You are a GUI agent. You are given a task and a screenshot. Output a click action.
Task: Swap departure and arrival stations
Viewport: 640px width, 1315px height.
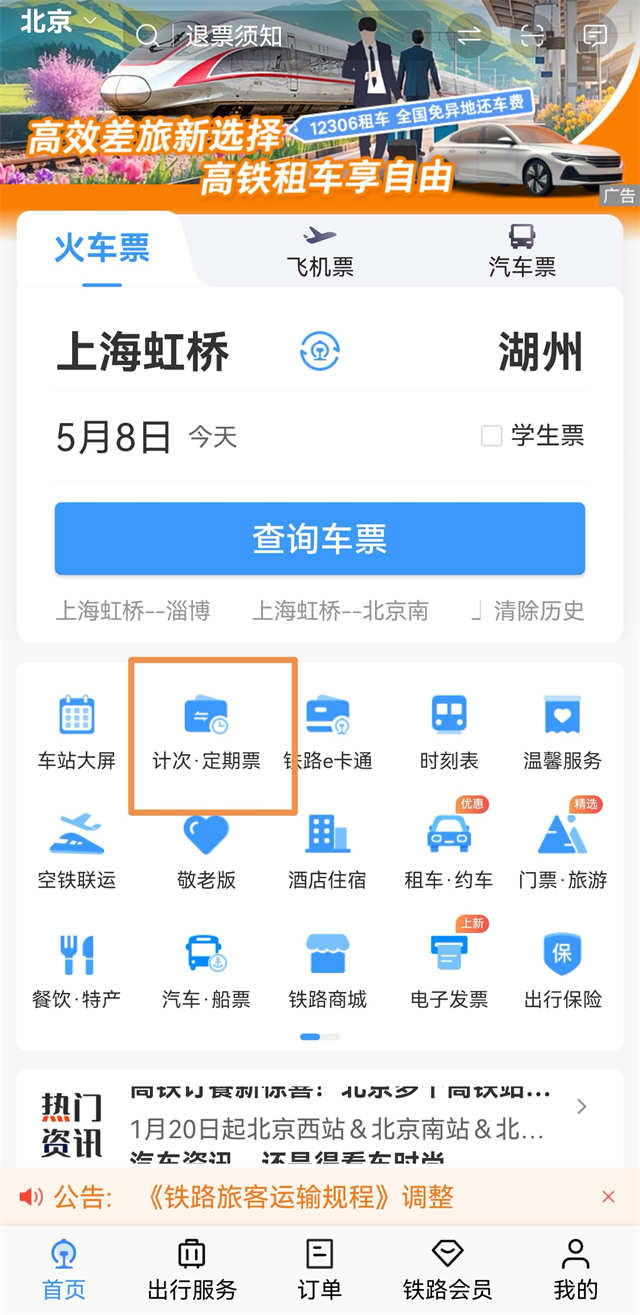[320, 351]
